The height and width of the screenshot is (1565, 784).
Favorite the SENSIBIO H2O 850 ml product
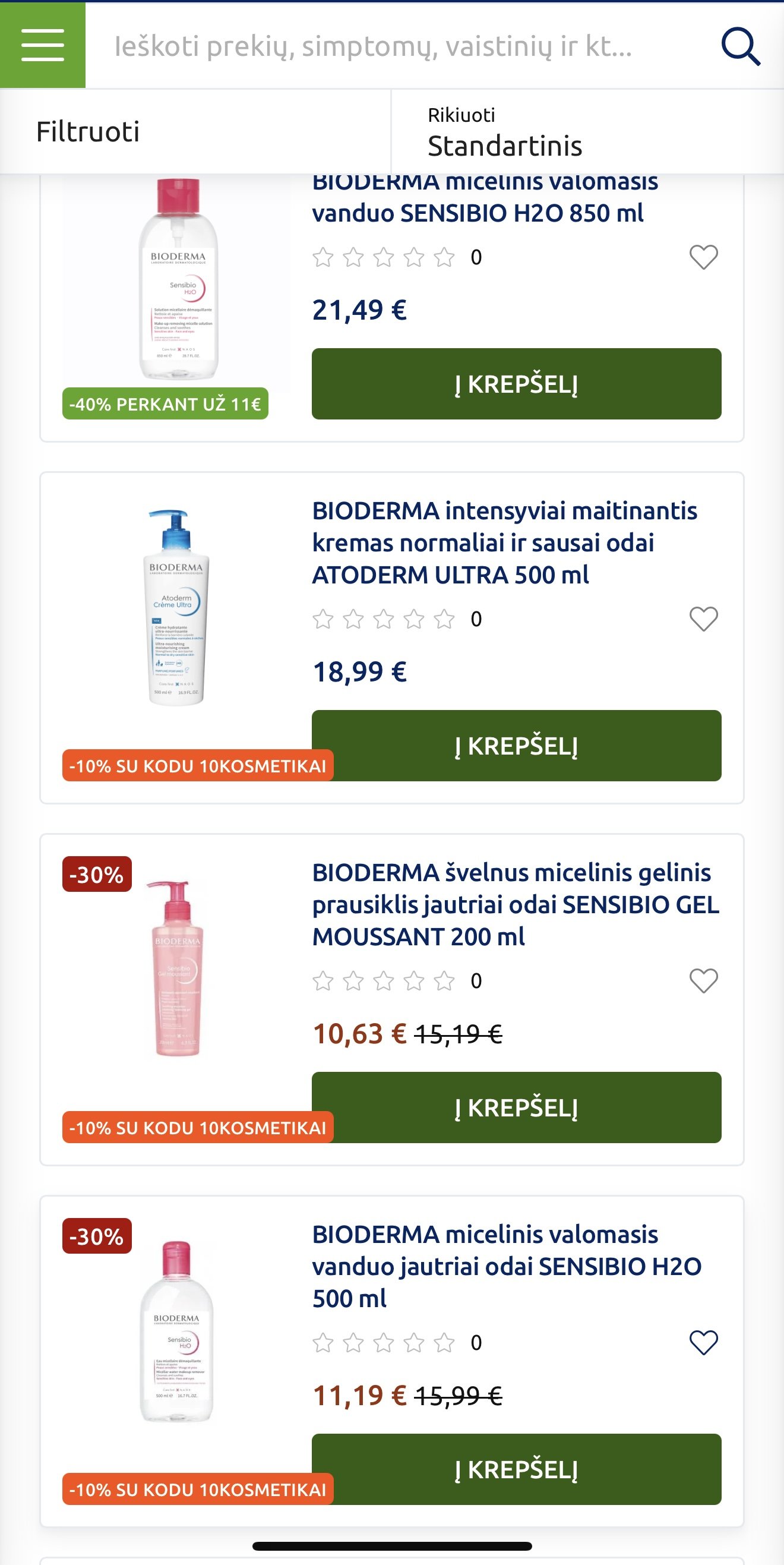704,257
